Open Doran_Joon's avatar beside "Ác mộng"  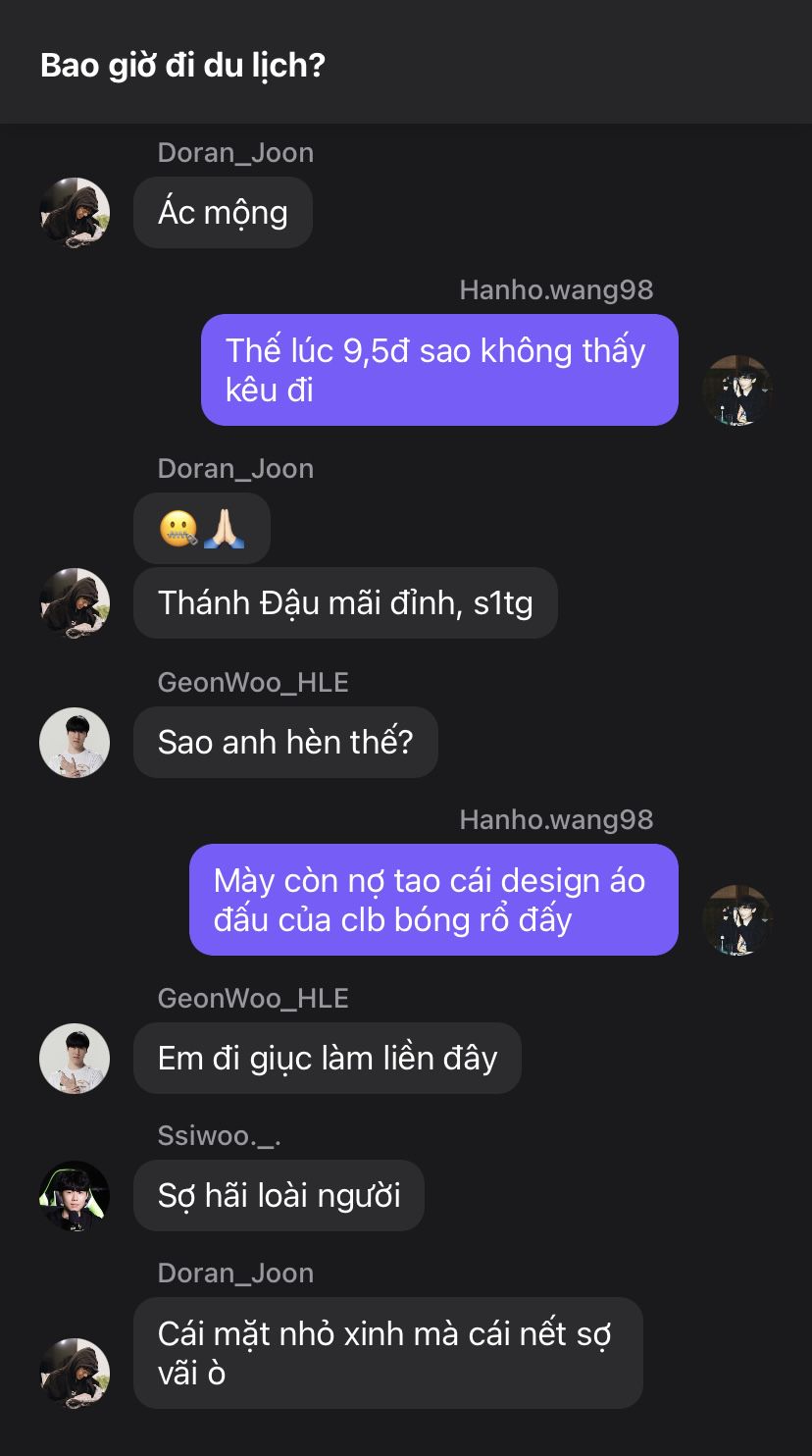[x=75, y=213]
